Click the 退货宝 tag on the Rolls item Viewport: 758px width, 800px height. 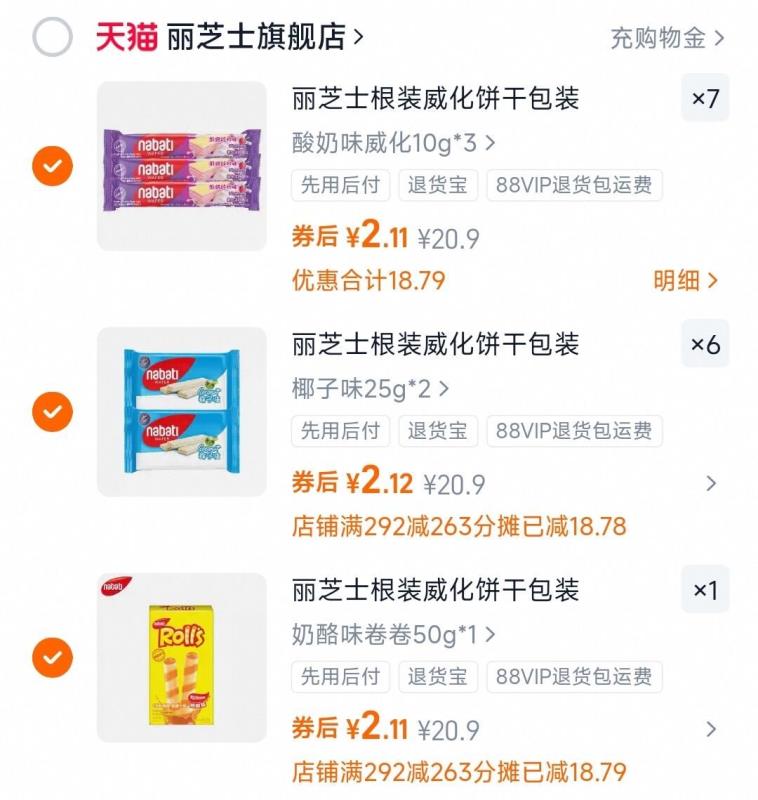point(438,678)
